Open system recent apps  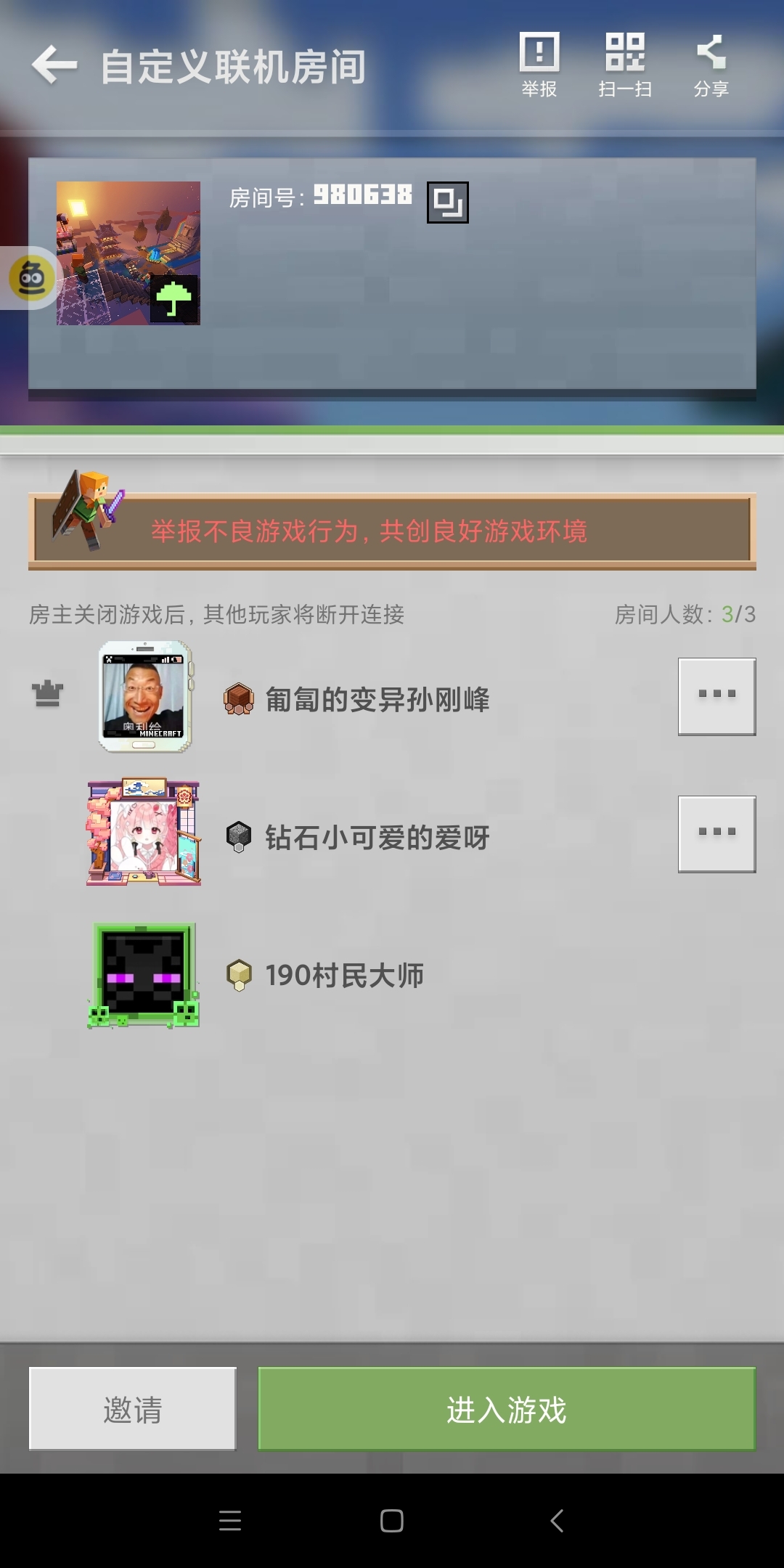(x=230, y=1521)
